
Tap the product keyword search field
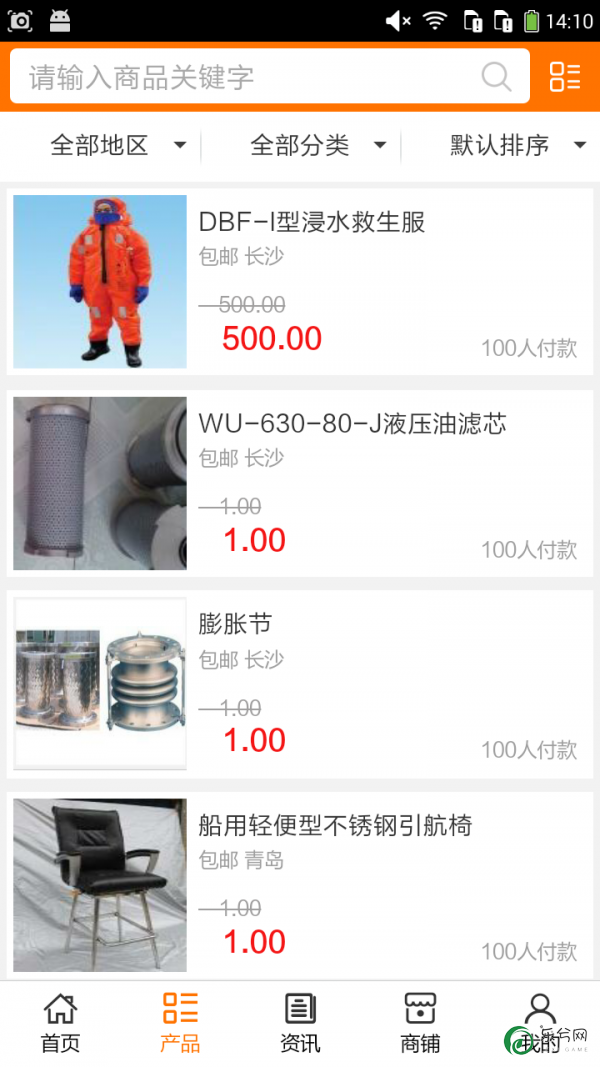pos(269,77)
